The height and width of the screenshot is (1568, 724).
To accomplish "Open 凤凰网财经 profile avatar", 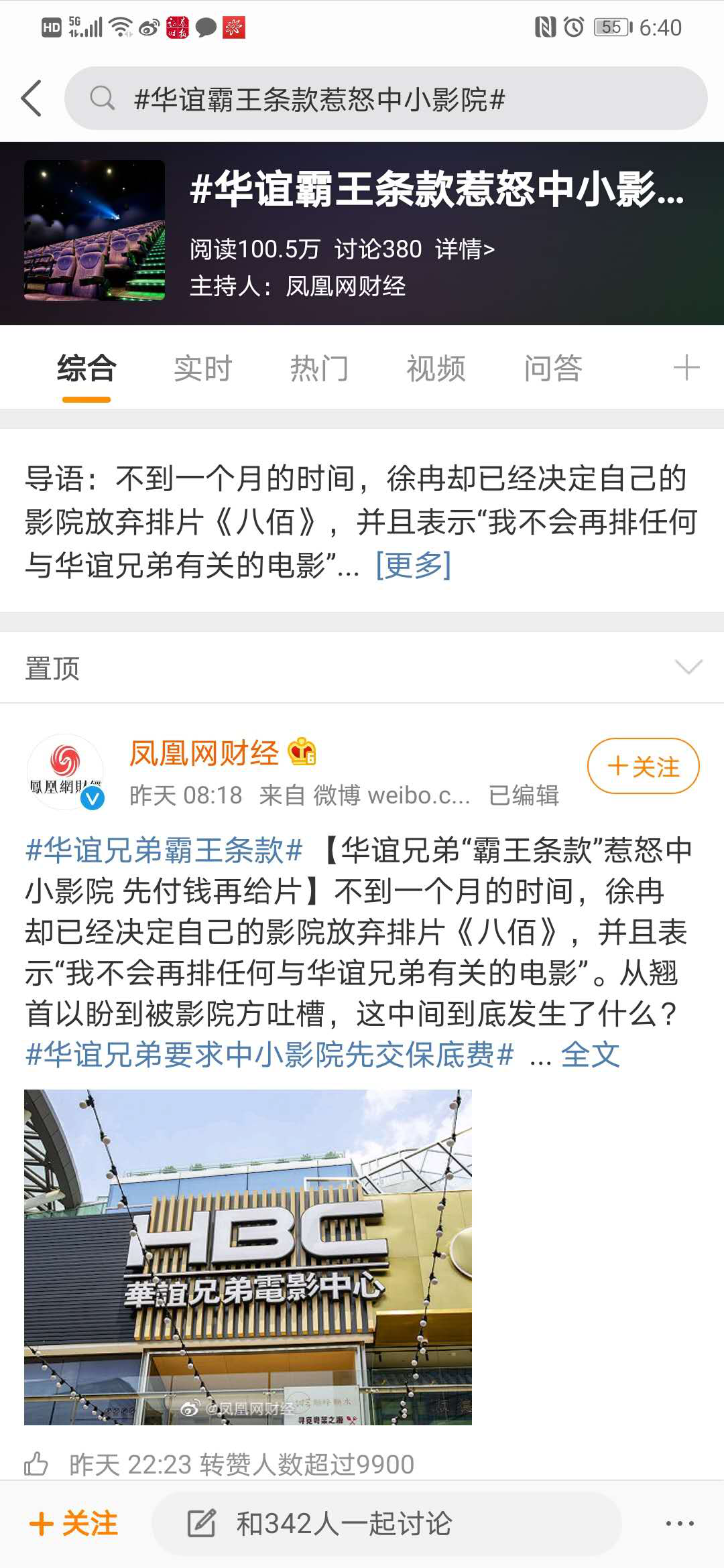I will tap(65, 772).
